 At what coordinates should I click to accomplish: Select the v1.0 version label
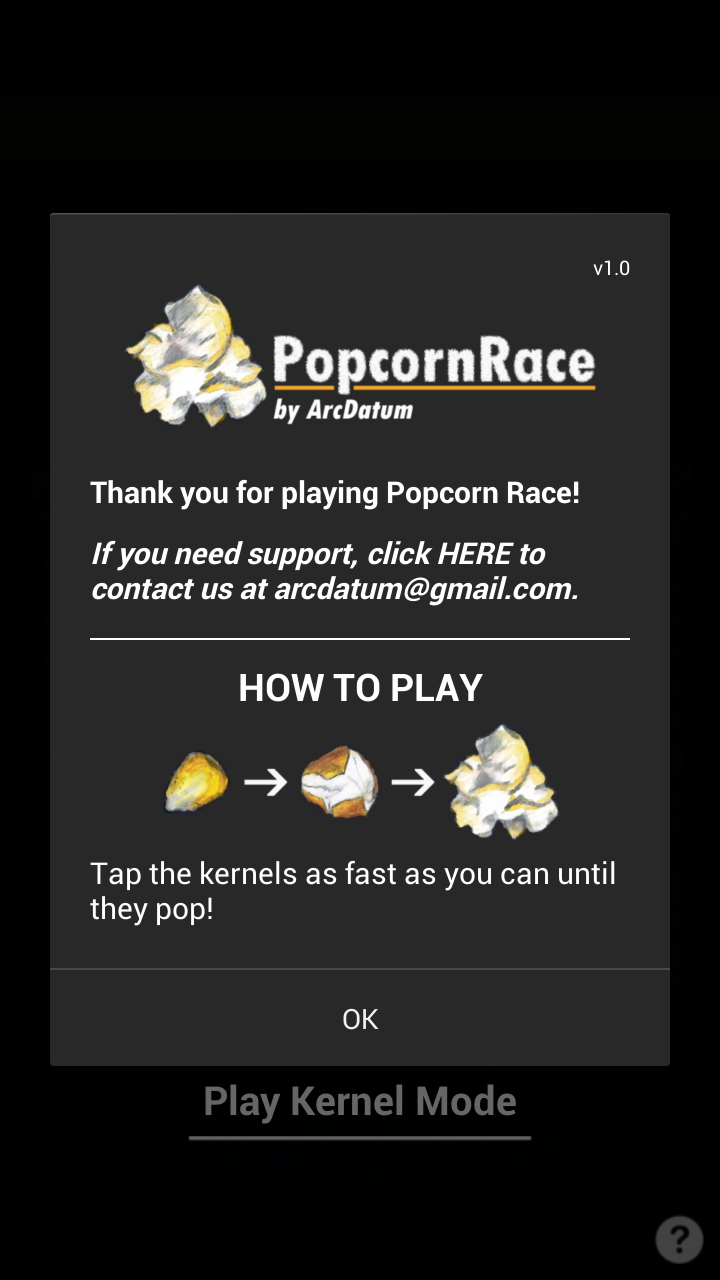(x=611, y=268)
